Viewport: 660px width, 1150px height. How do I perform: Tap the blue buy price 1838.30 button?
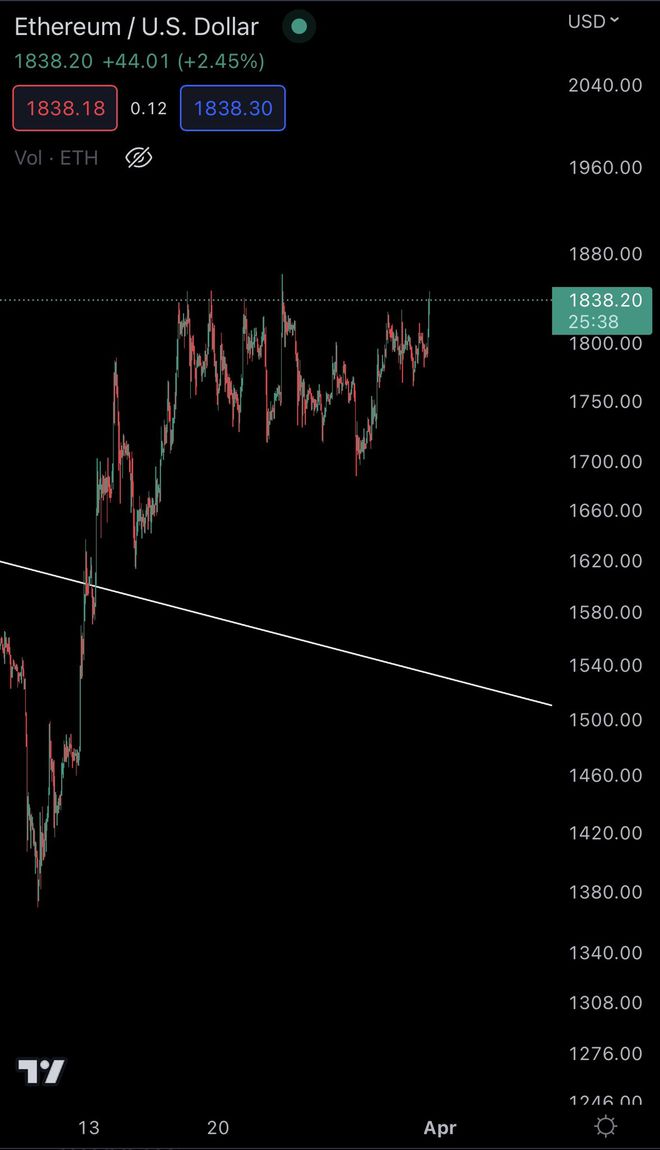(x=233, y=108)
